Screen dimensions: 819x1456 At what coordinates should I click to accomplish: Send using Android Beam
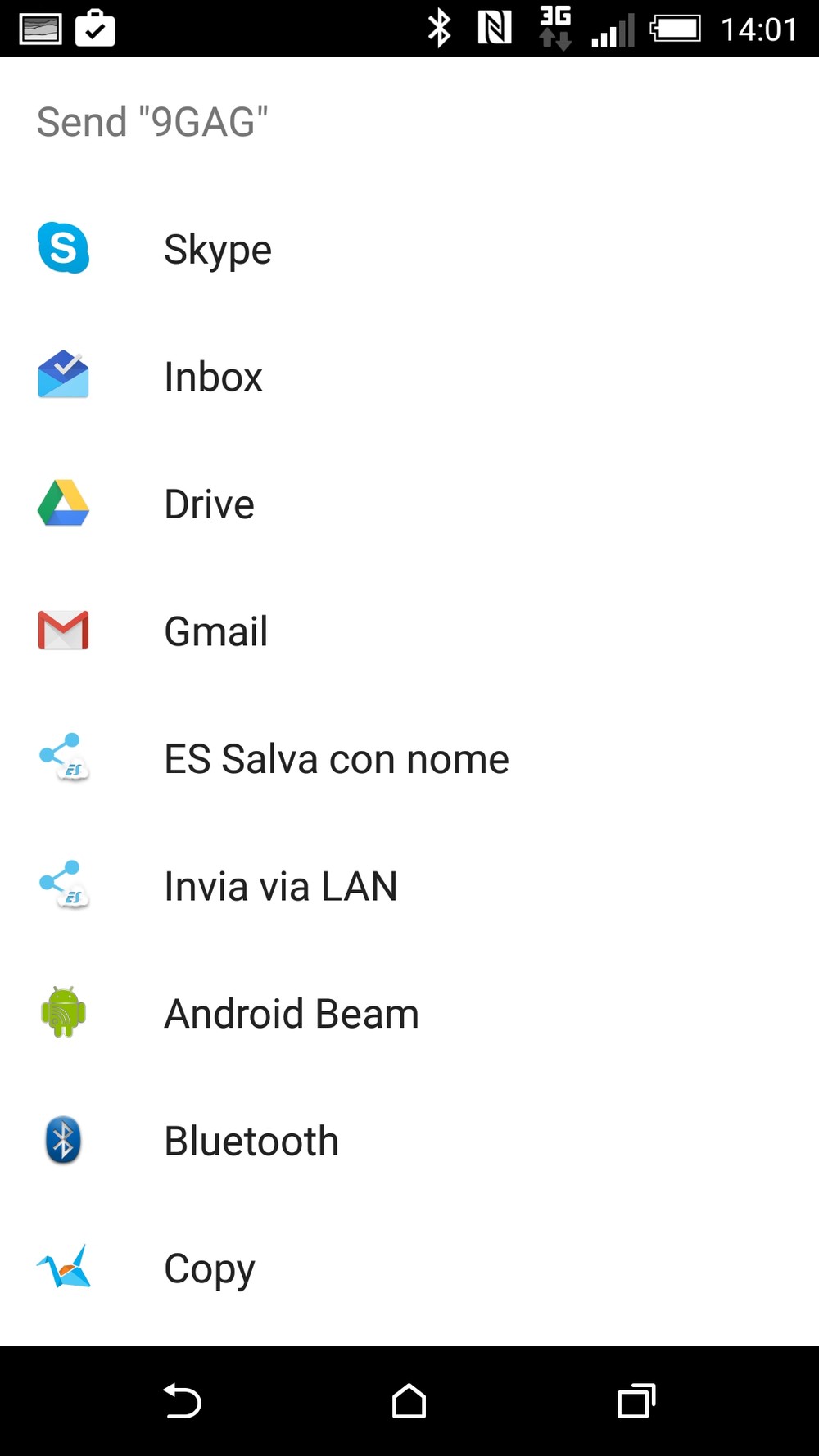point(291,1013)
